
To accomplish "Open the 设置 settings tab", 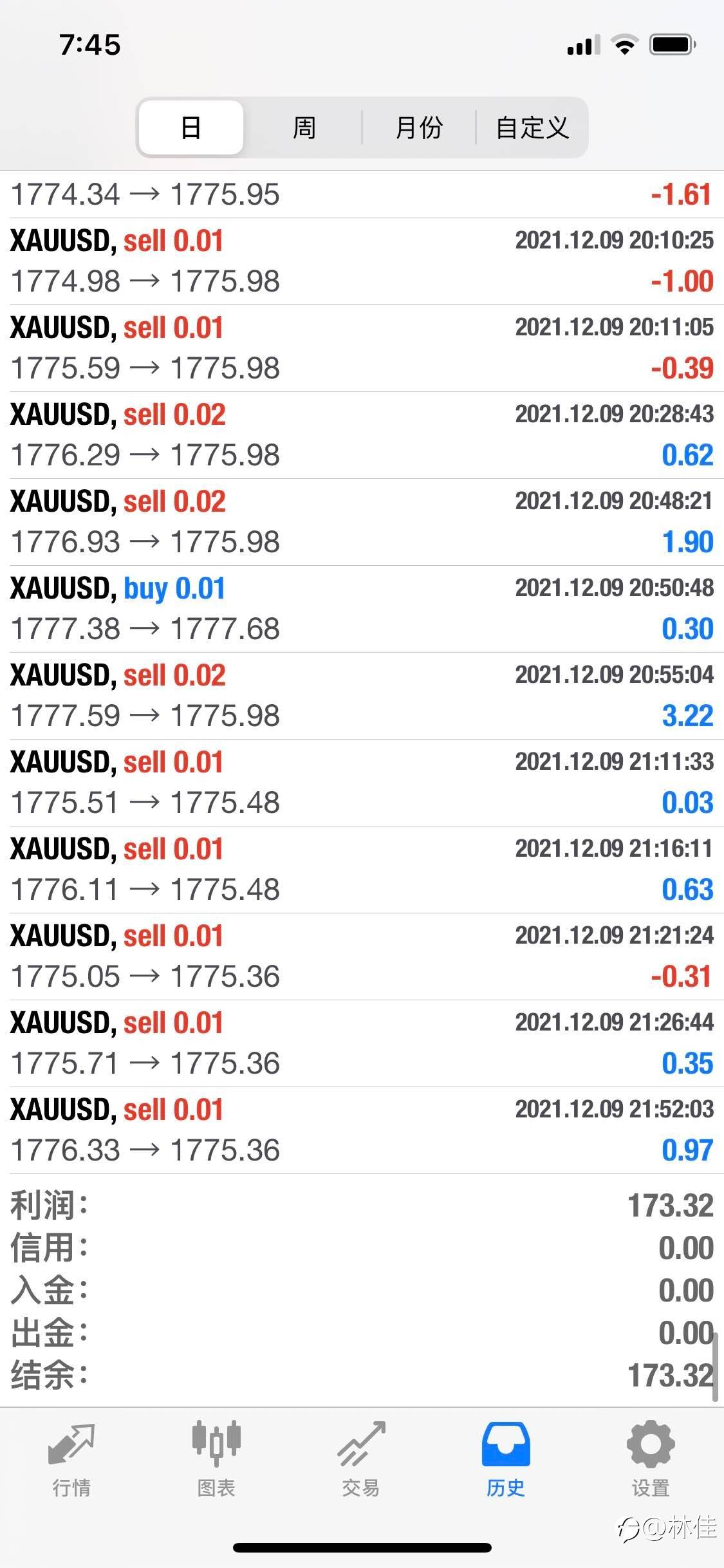I will [x=651, y=1460].
